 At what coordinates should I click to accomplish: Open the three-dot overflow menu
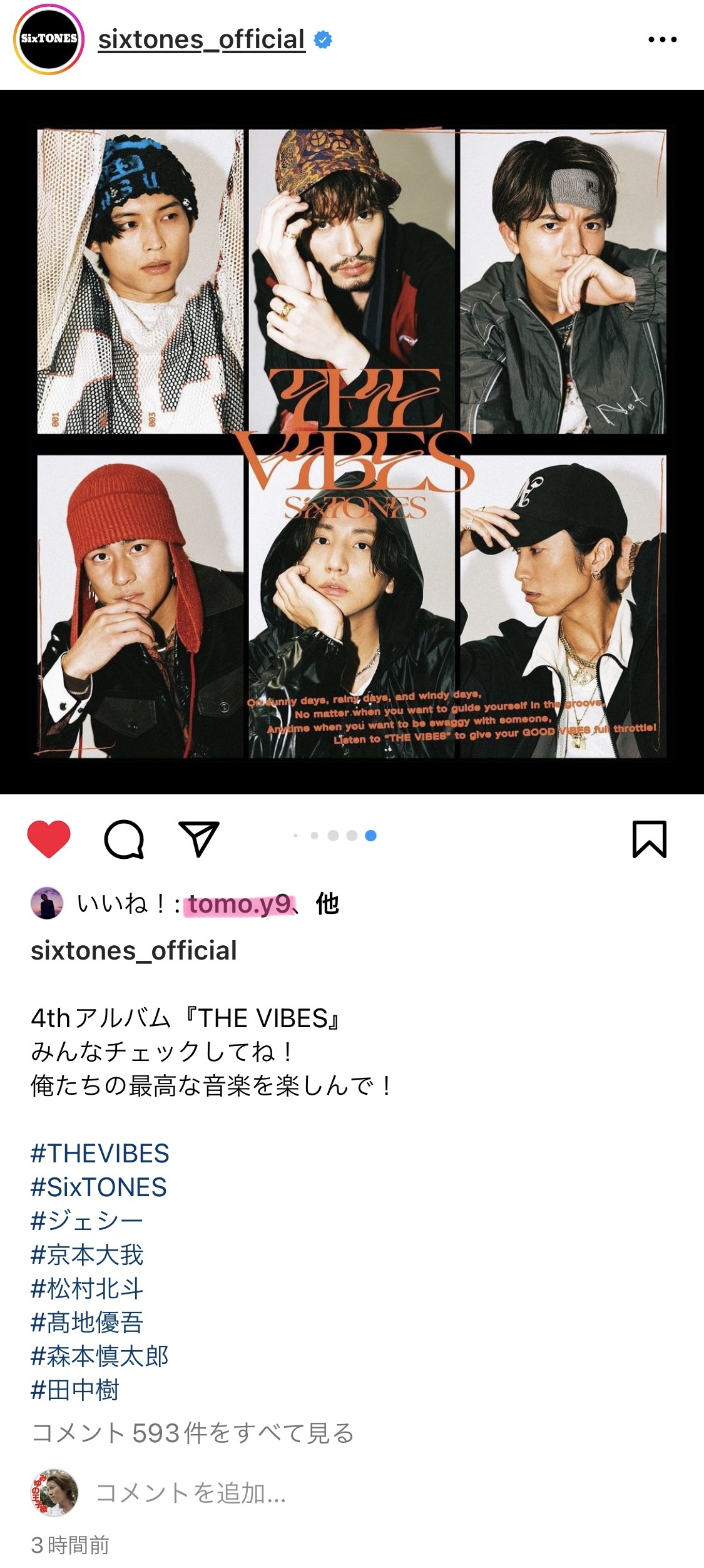[x=662, y=39]
